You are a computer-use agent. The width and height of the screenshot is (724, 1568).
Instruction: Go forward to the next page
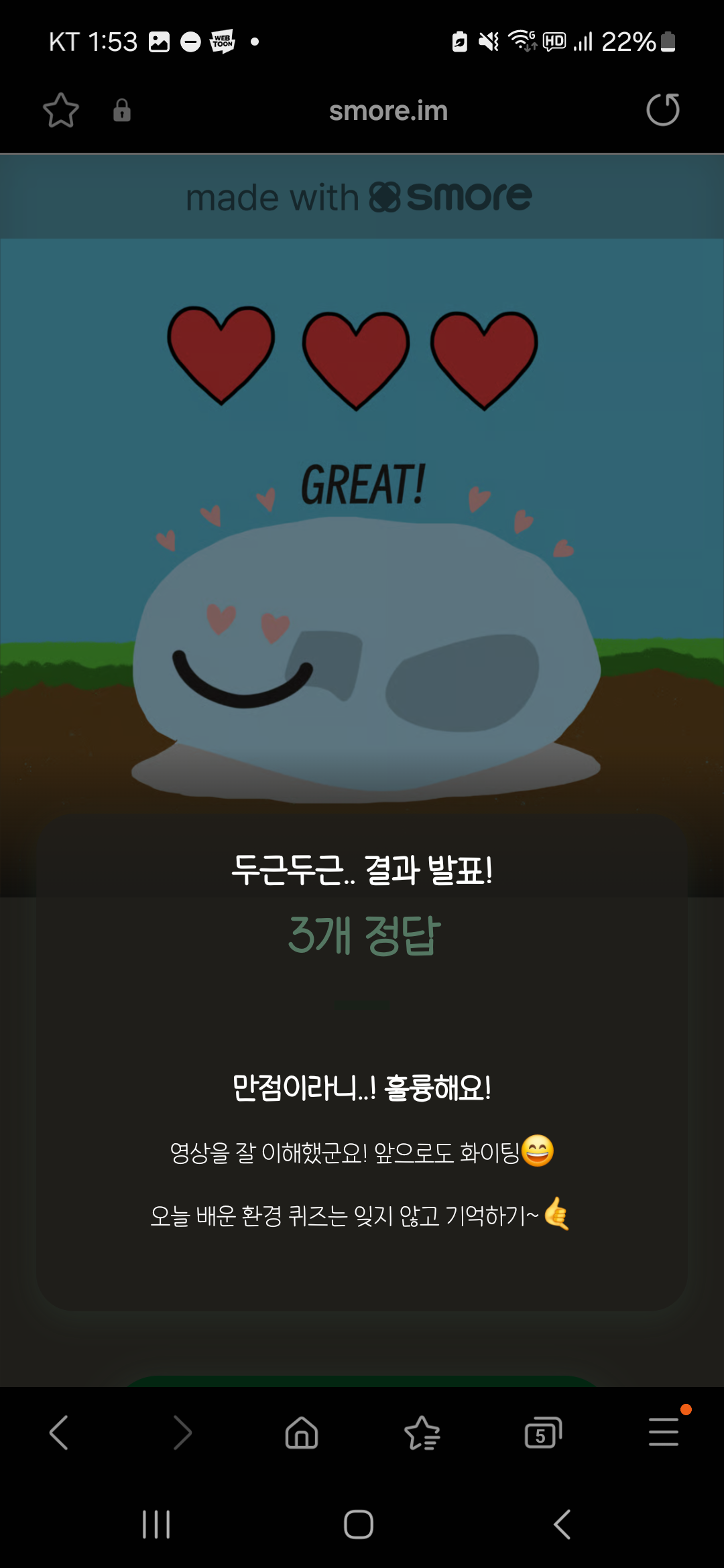182,1433
